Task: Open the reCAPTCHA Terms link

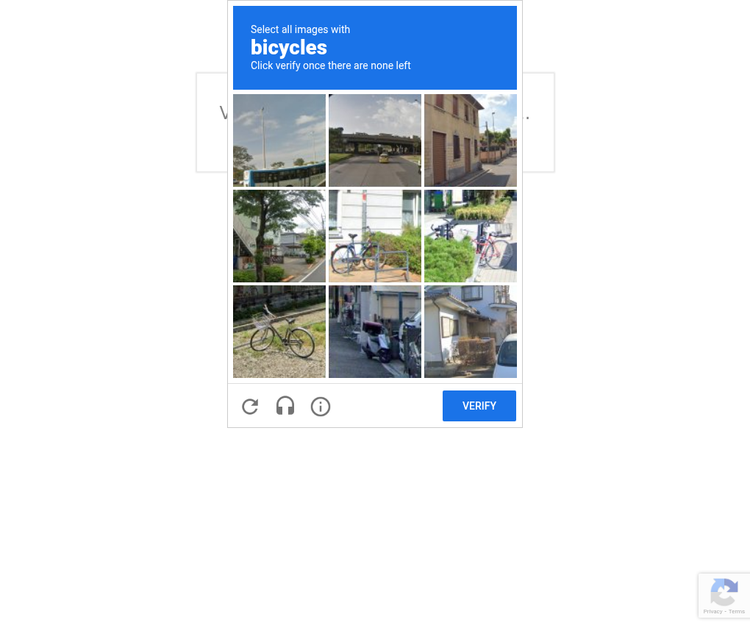Action: [x=737, y=611]
